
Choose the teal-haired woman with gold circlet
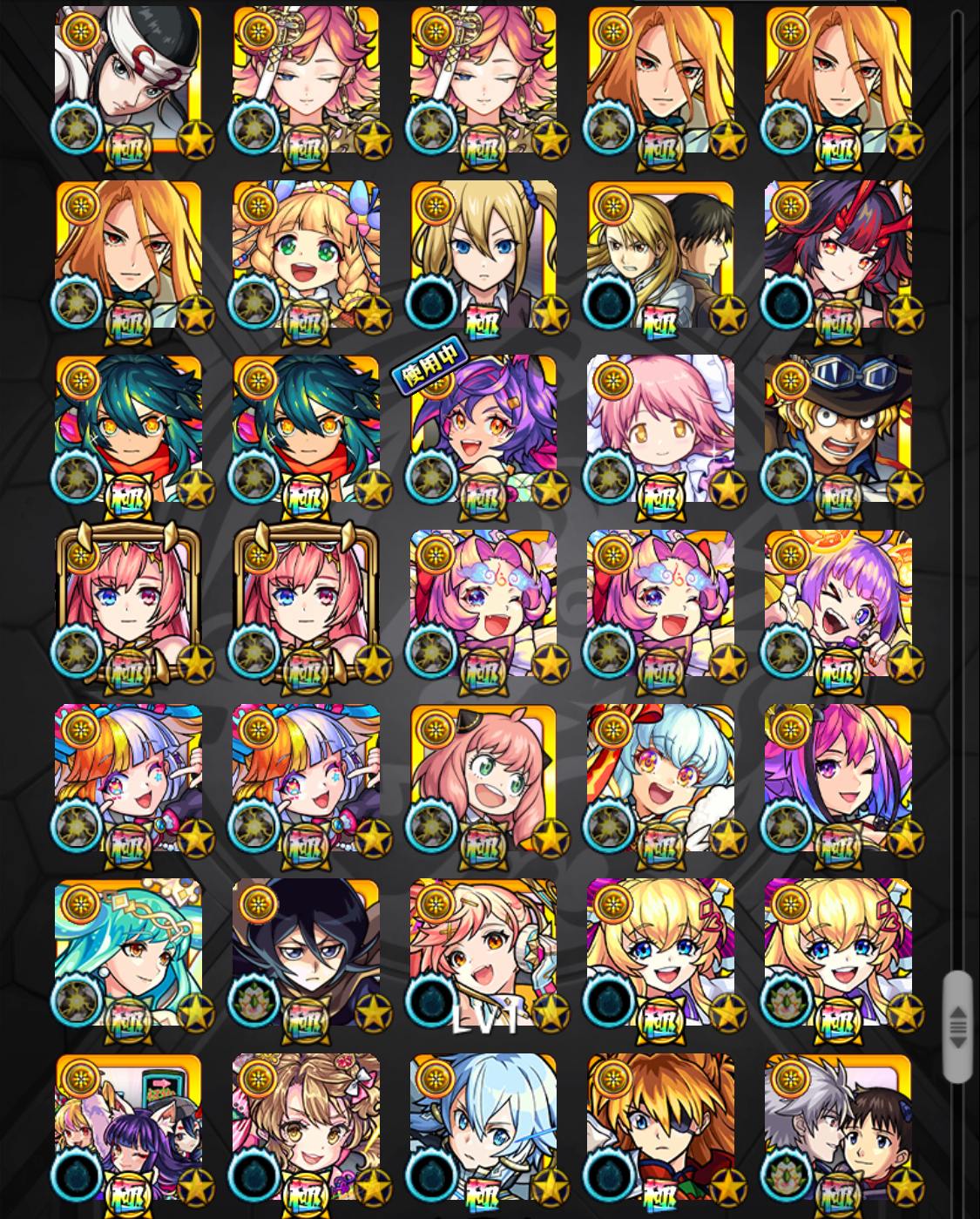tap(128, 952)
